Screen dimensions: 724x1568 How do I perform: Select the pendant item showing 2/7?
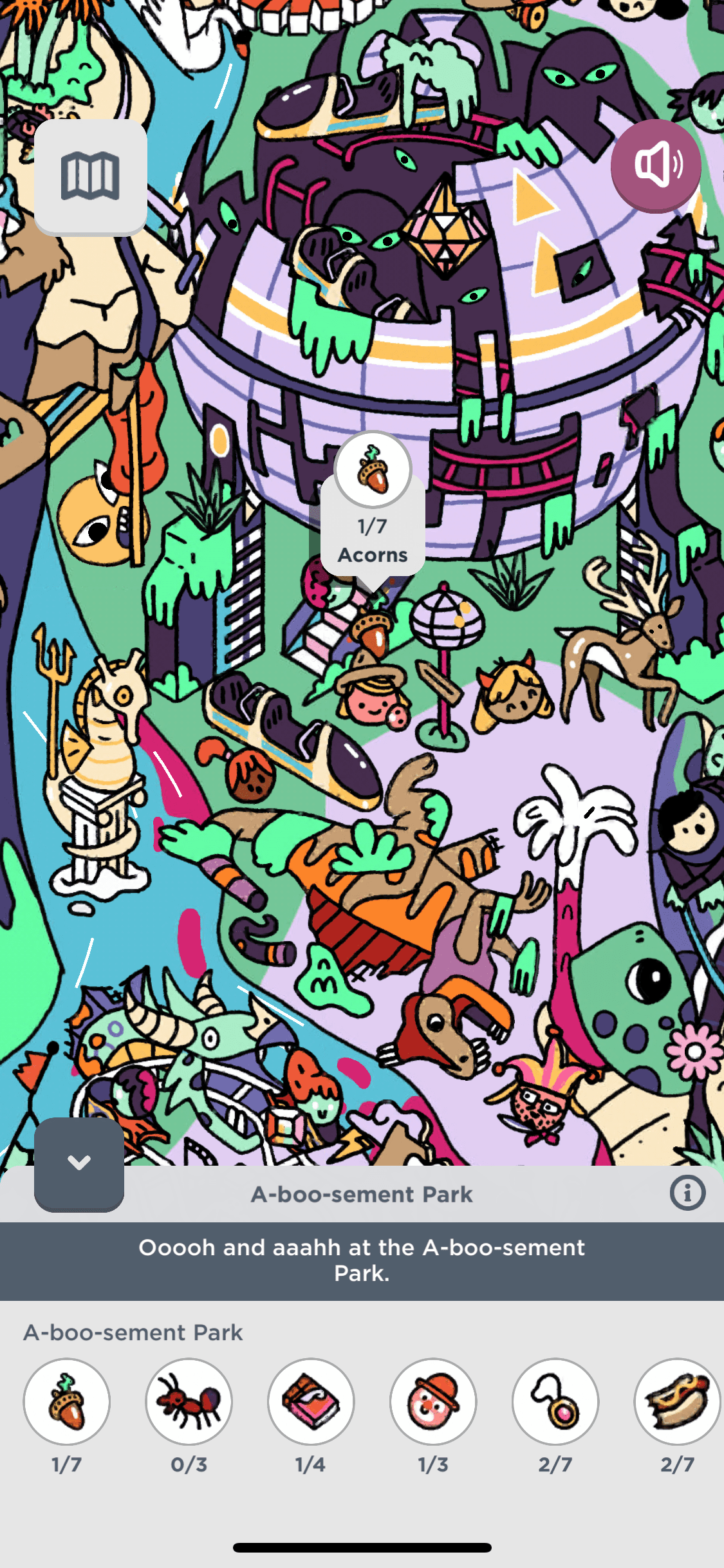pos(555,1401)
